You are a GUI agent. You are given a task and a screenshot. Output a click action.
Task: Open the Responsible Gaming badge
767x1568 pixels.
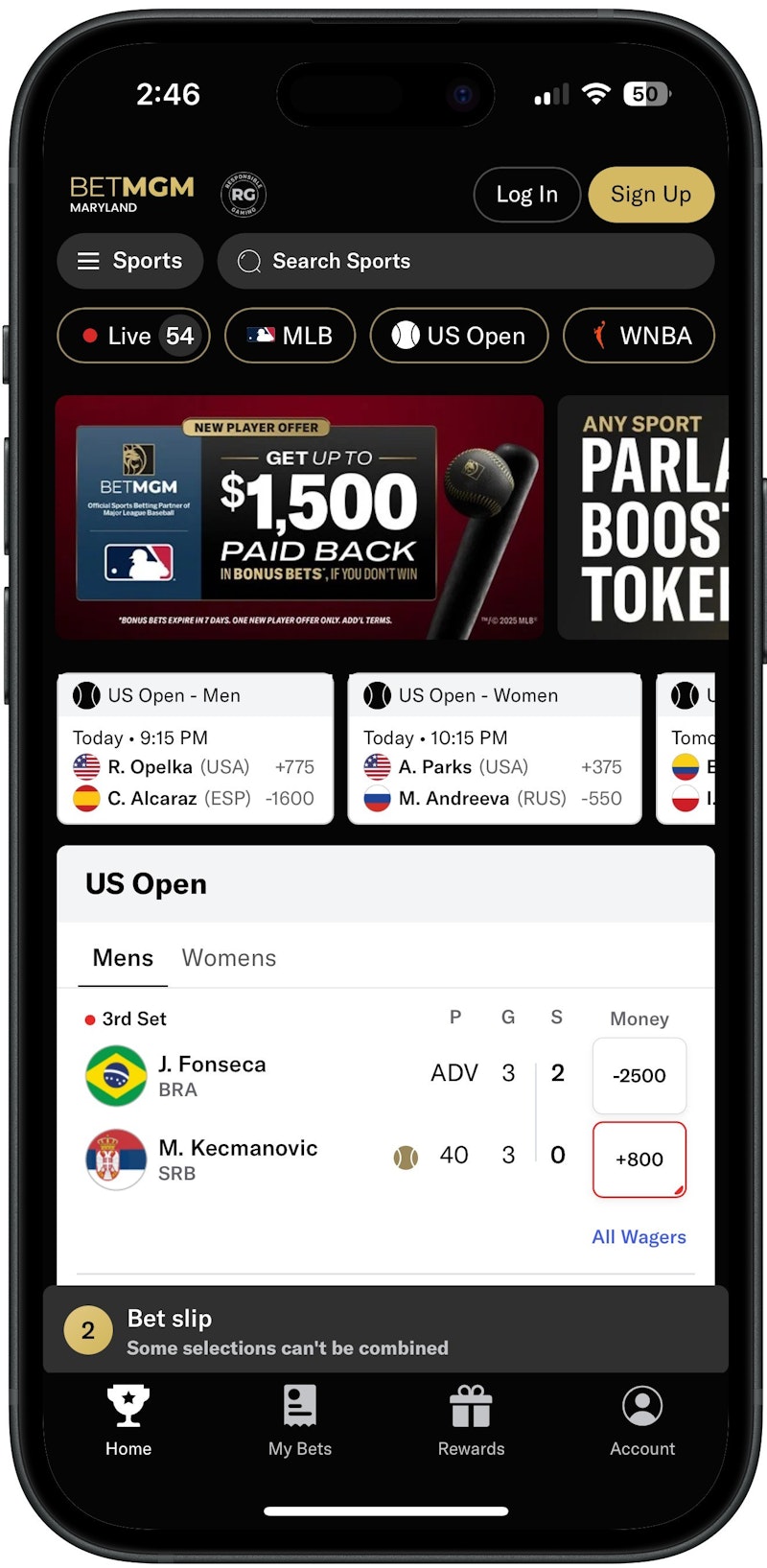point(244,195)
